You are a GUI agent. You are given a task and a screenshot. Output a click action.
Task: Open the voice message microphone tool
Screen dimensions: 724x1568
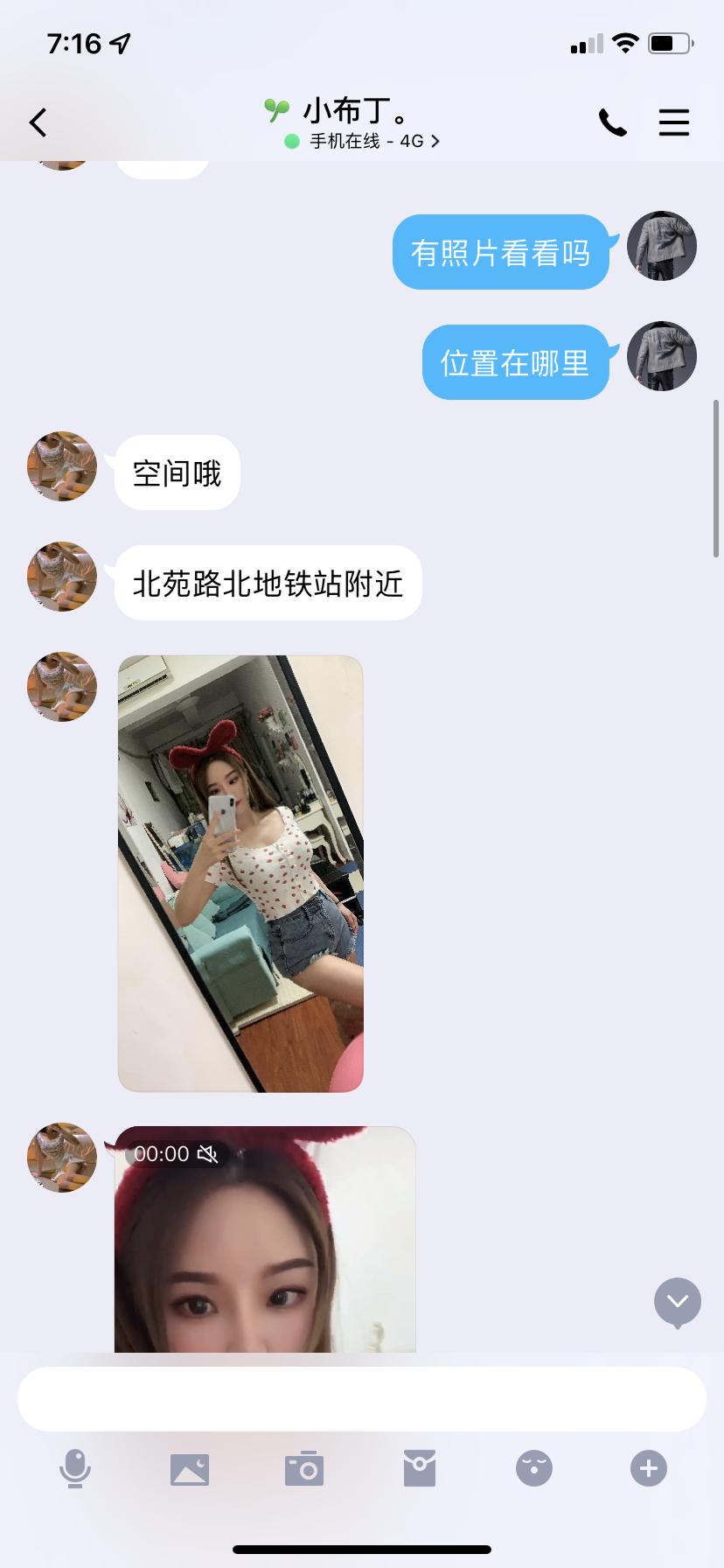(75, 1469)
